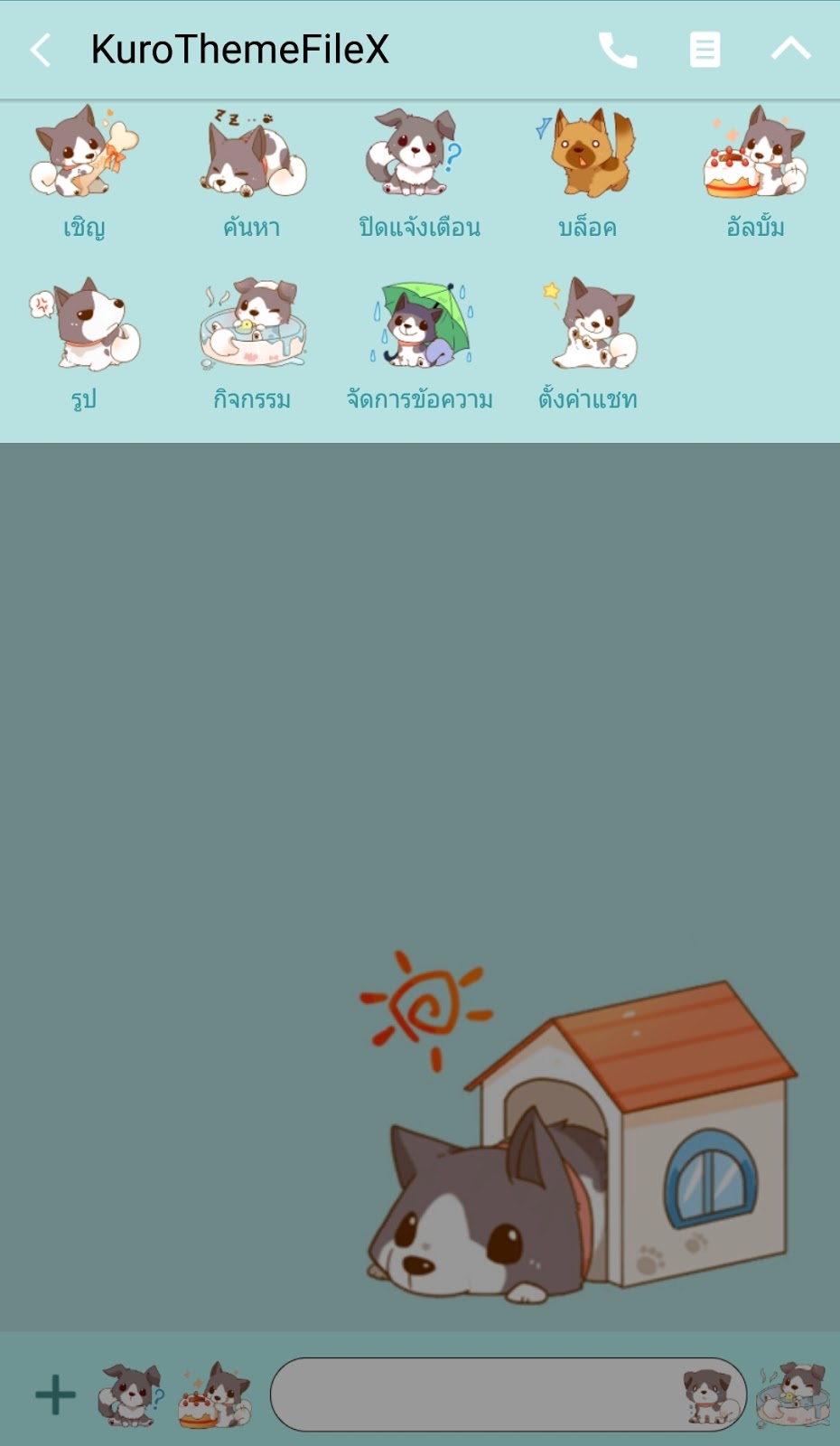Collapse the chat menu panel
Screen dimensions: 840x1446
click(790, 49)
